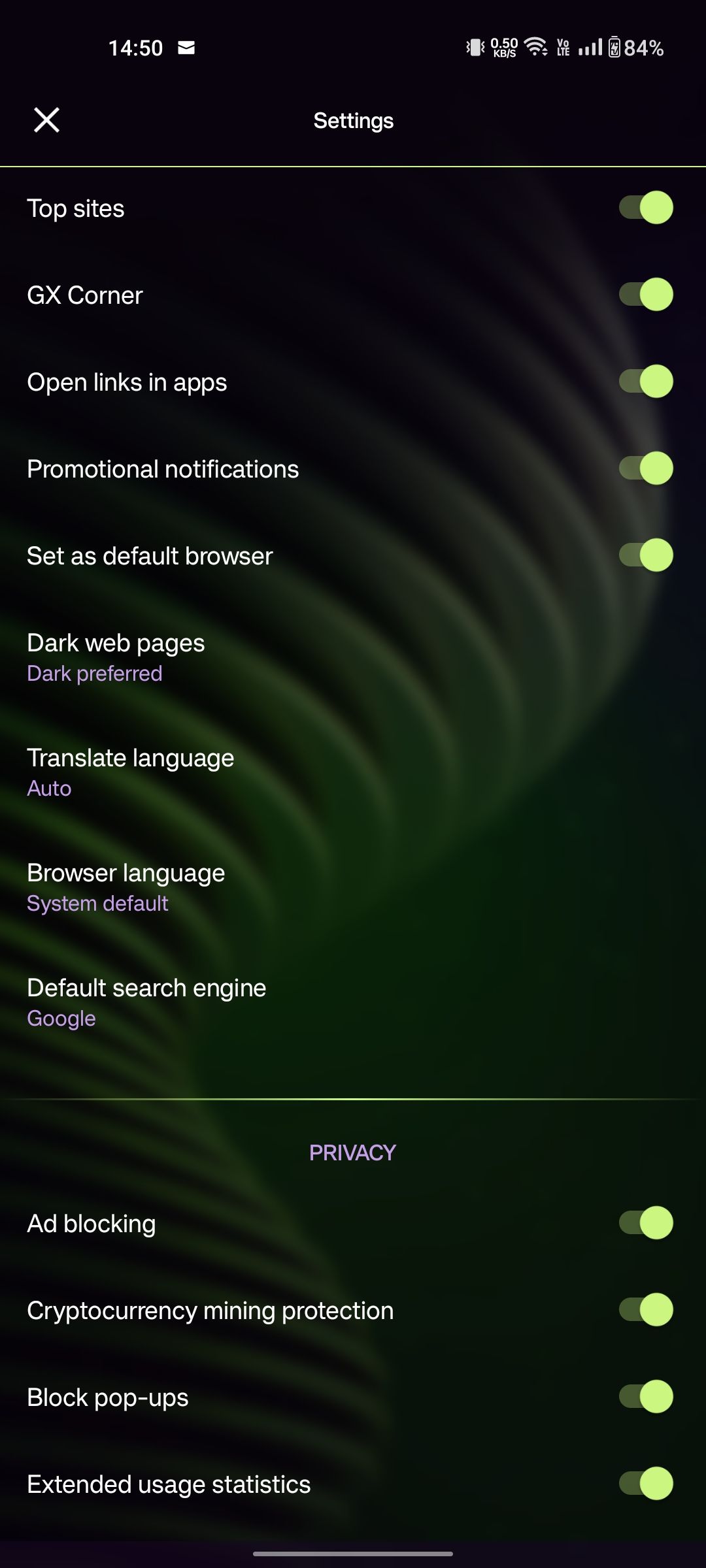Tap the Wi-Fi status icon
This screenshot has width=706, height=1568.
click(x=536, y=47)
